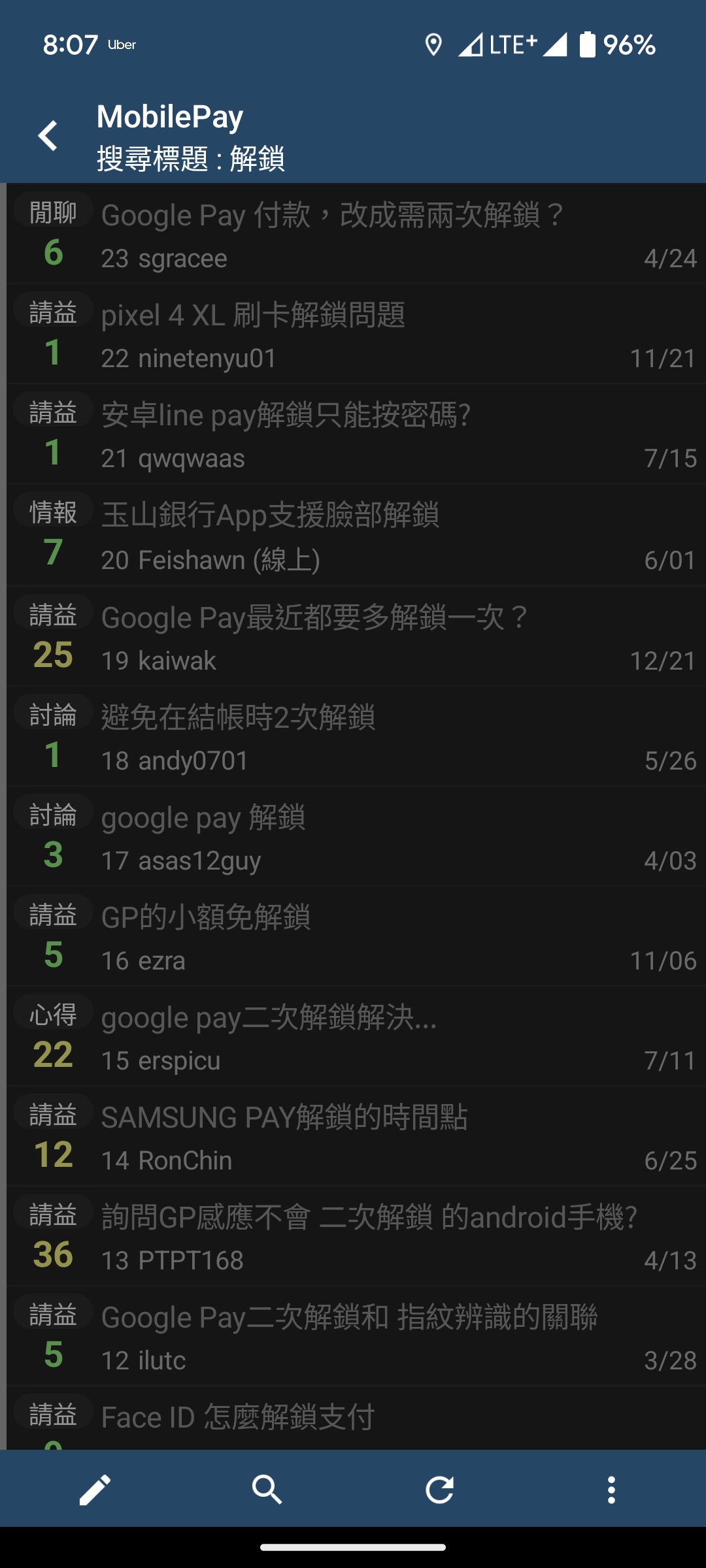Compose a new post with pencil icon
The width and height of the screenshot is (706, 1568).
95,1490
